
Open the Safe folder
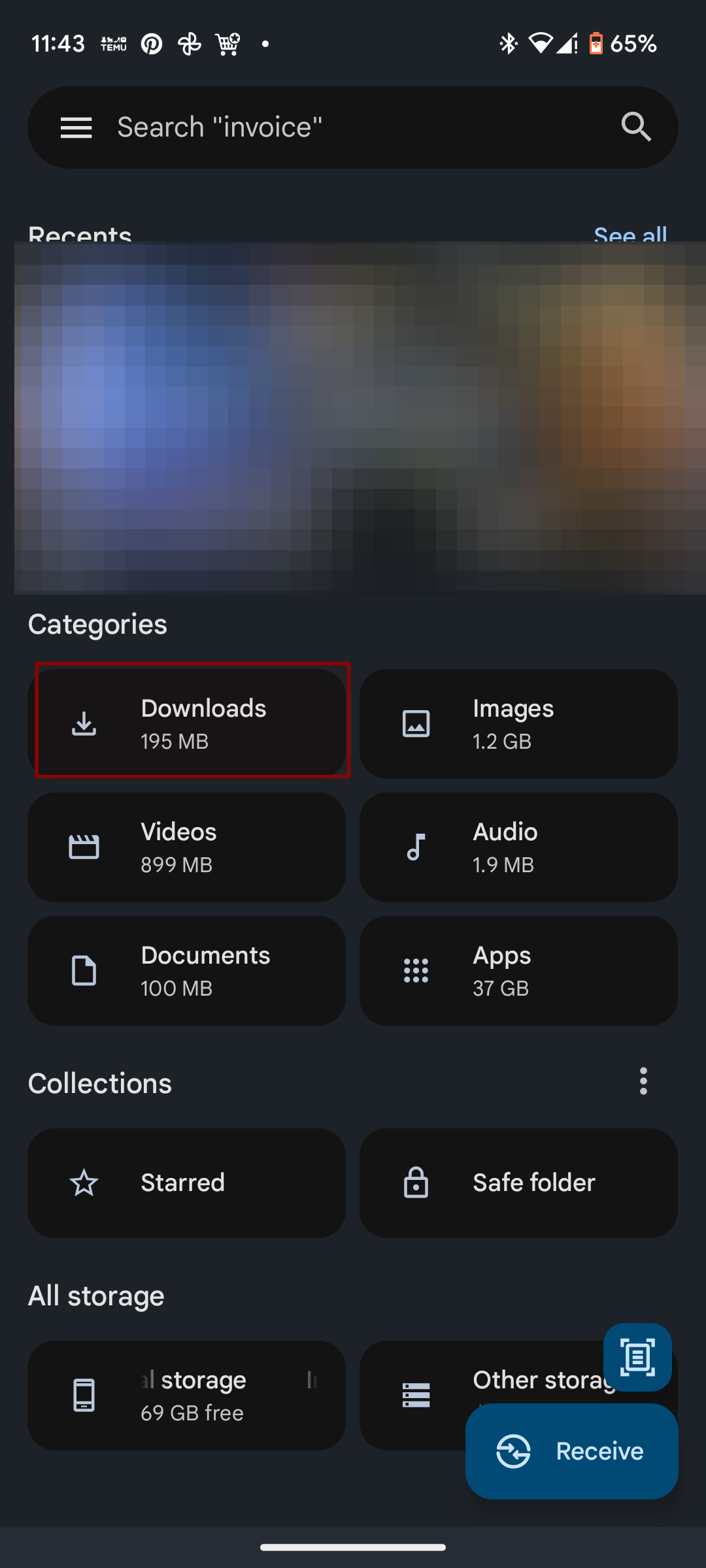tap(518, 1183)
